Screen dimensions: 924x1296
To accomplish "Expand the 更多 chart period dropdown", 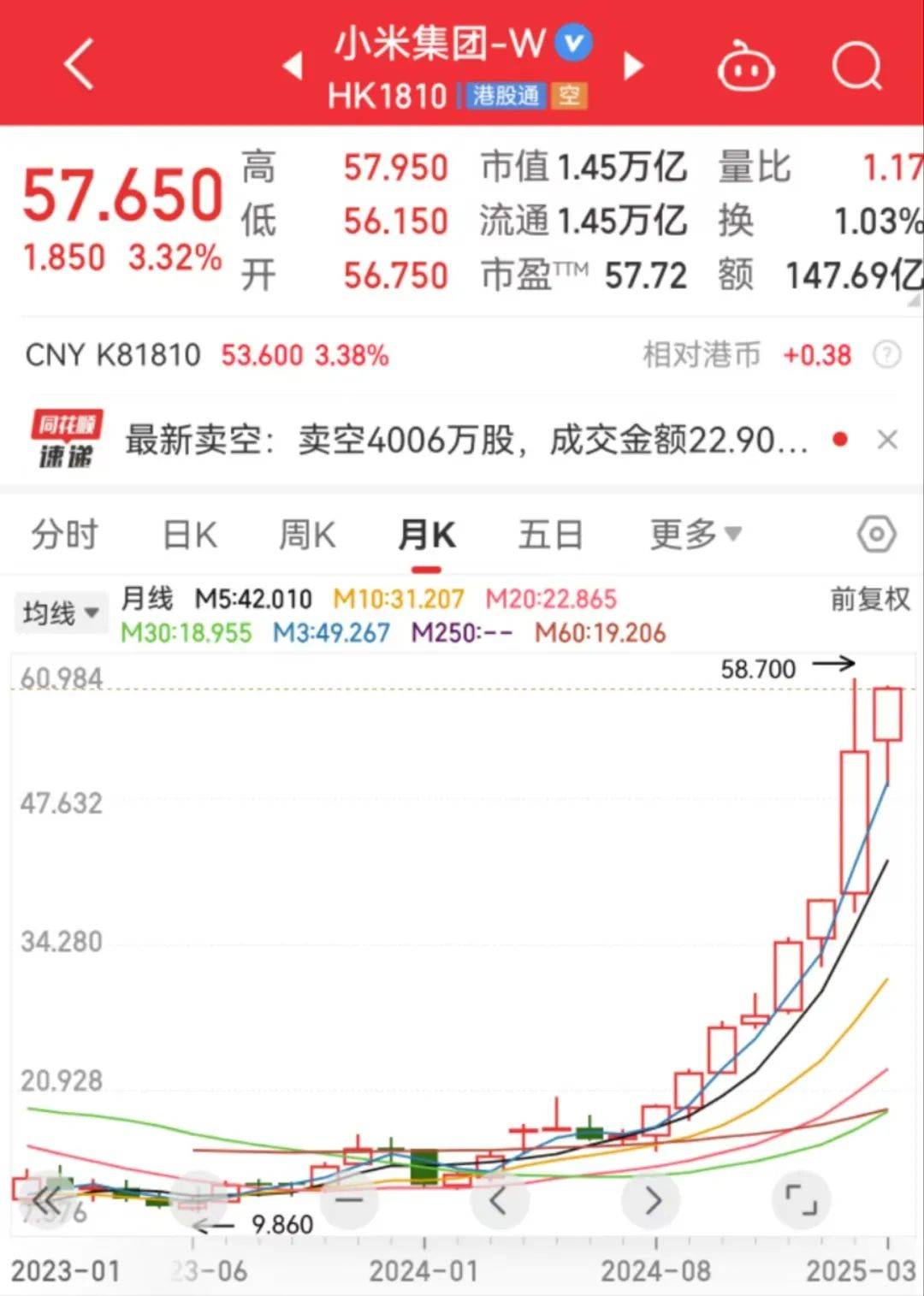I will (695, 536).
